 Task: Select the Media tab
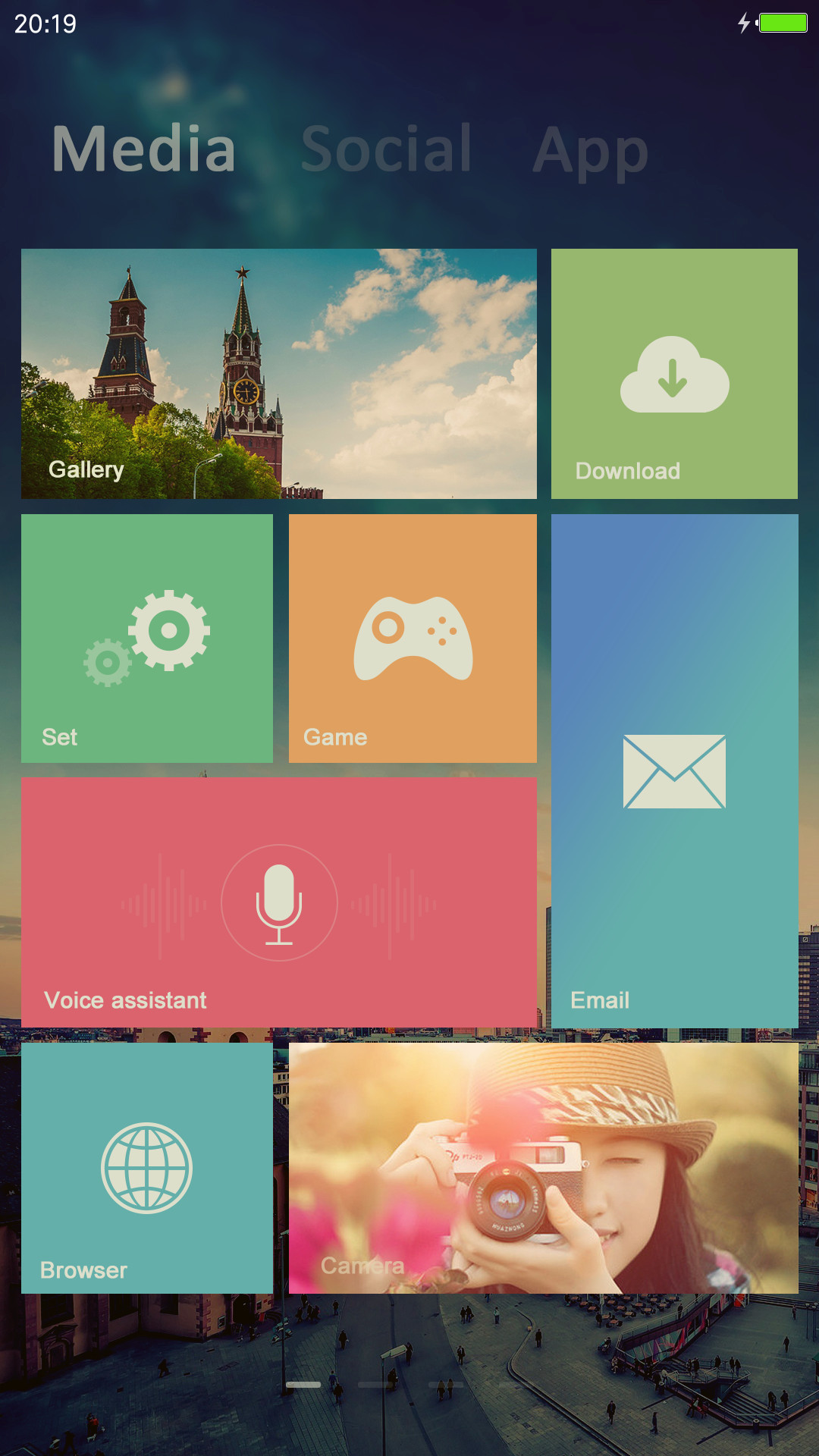144,149
